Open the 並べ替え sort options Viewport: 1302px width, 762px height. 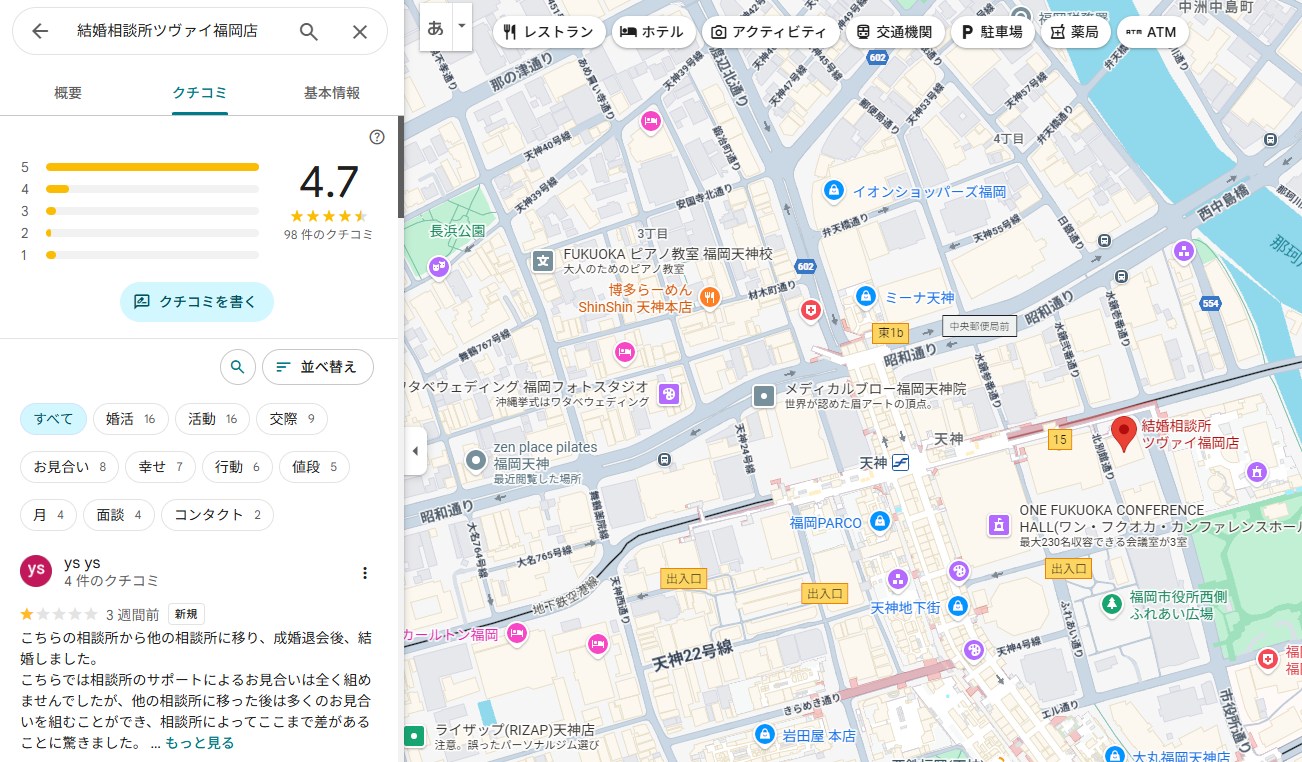click(318, 367)
